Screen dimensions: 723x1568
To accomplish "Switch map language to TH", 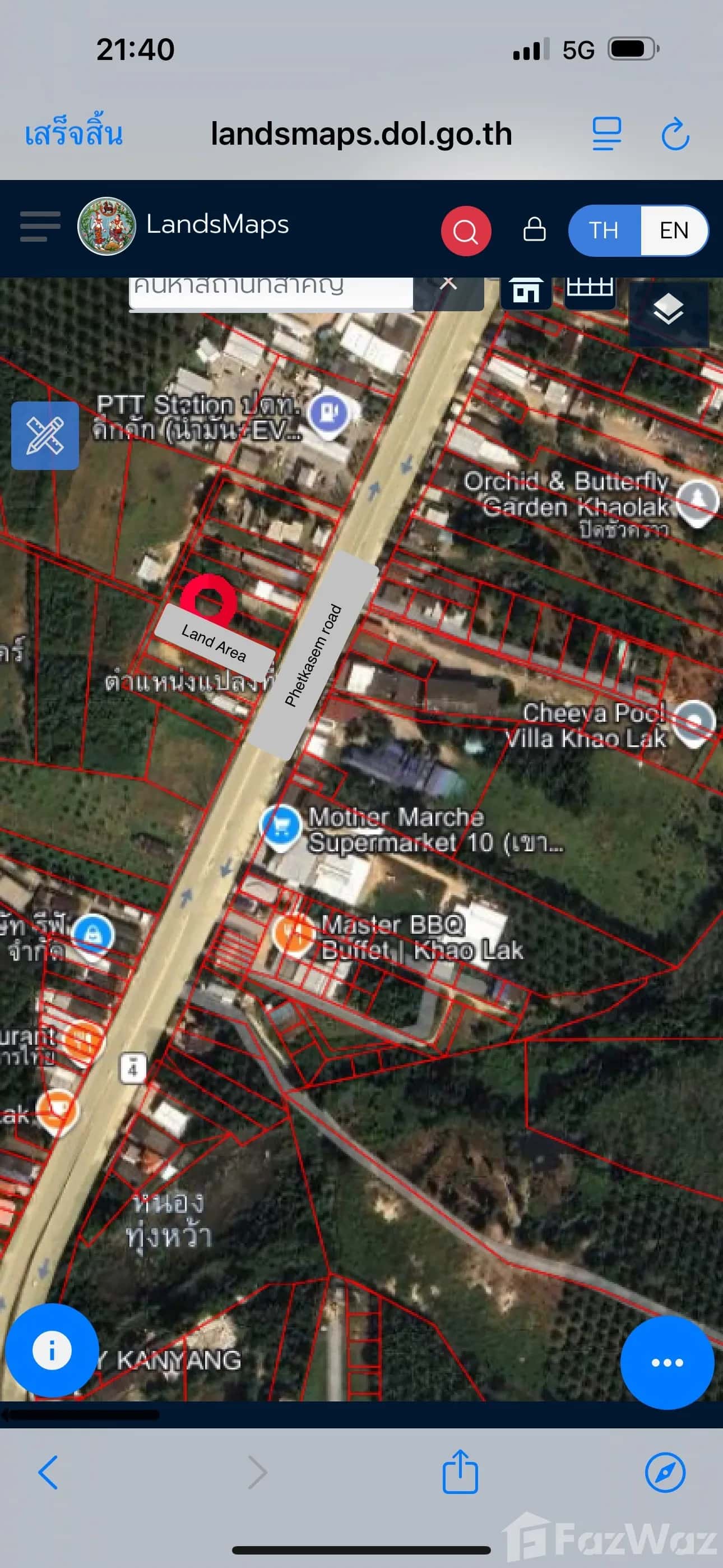I will click(602, 230).
